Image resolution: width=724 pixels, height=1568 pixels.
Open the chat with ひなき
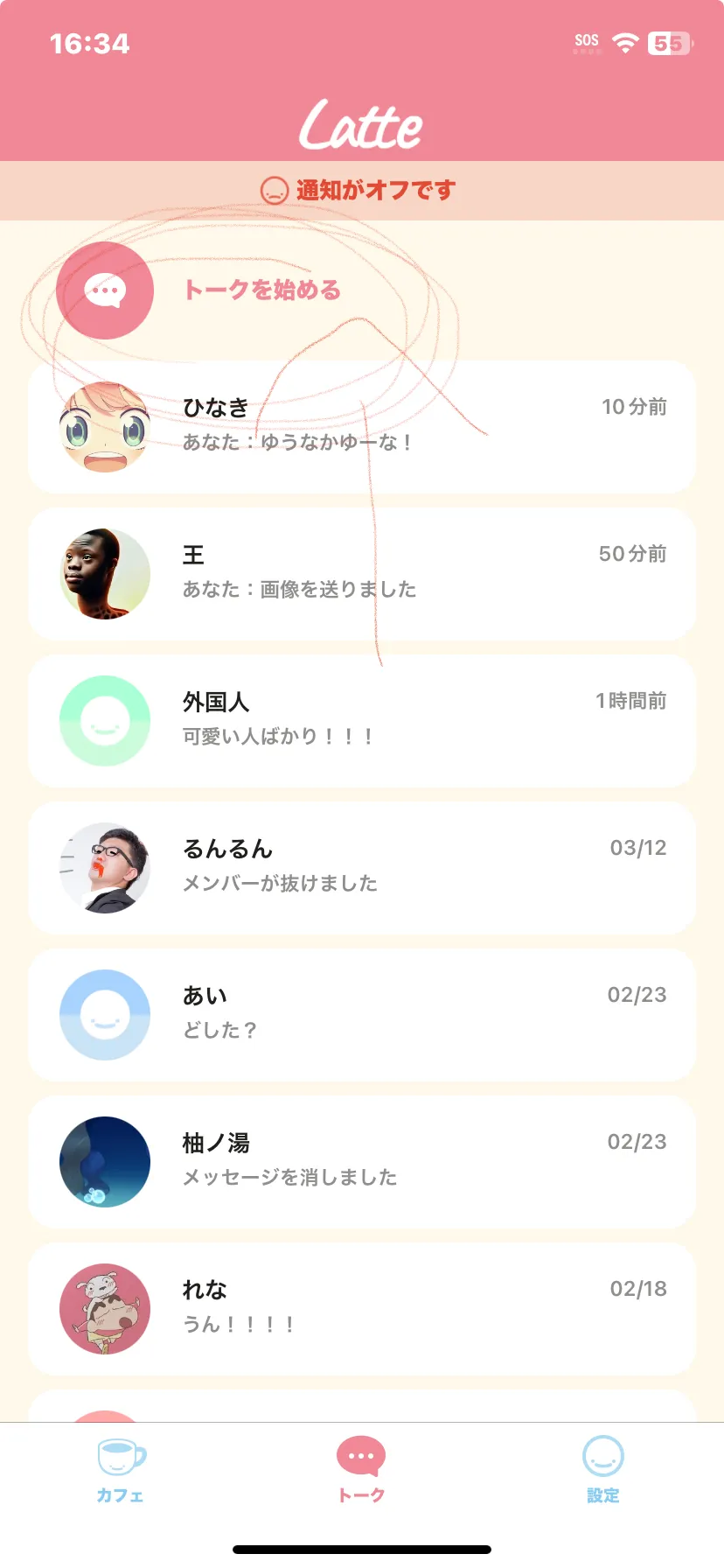tap(362, 427)
